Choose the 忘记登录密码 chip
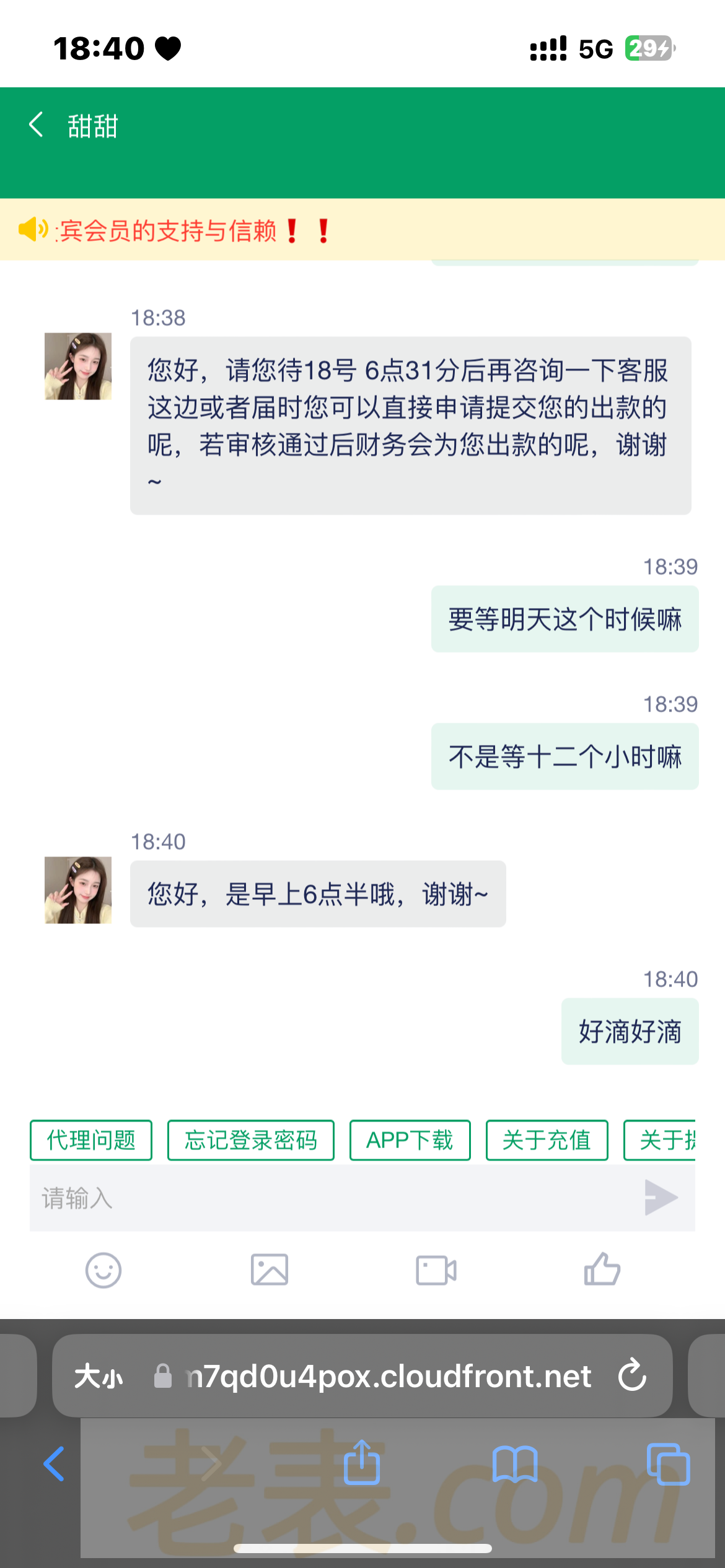Screen dimensions: 725x1568 tap(250, 1140)
